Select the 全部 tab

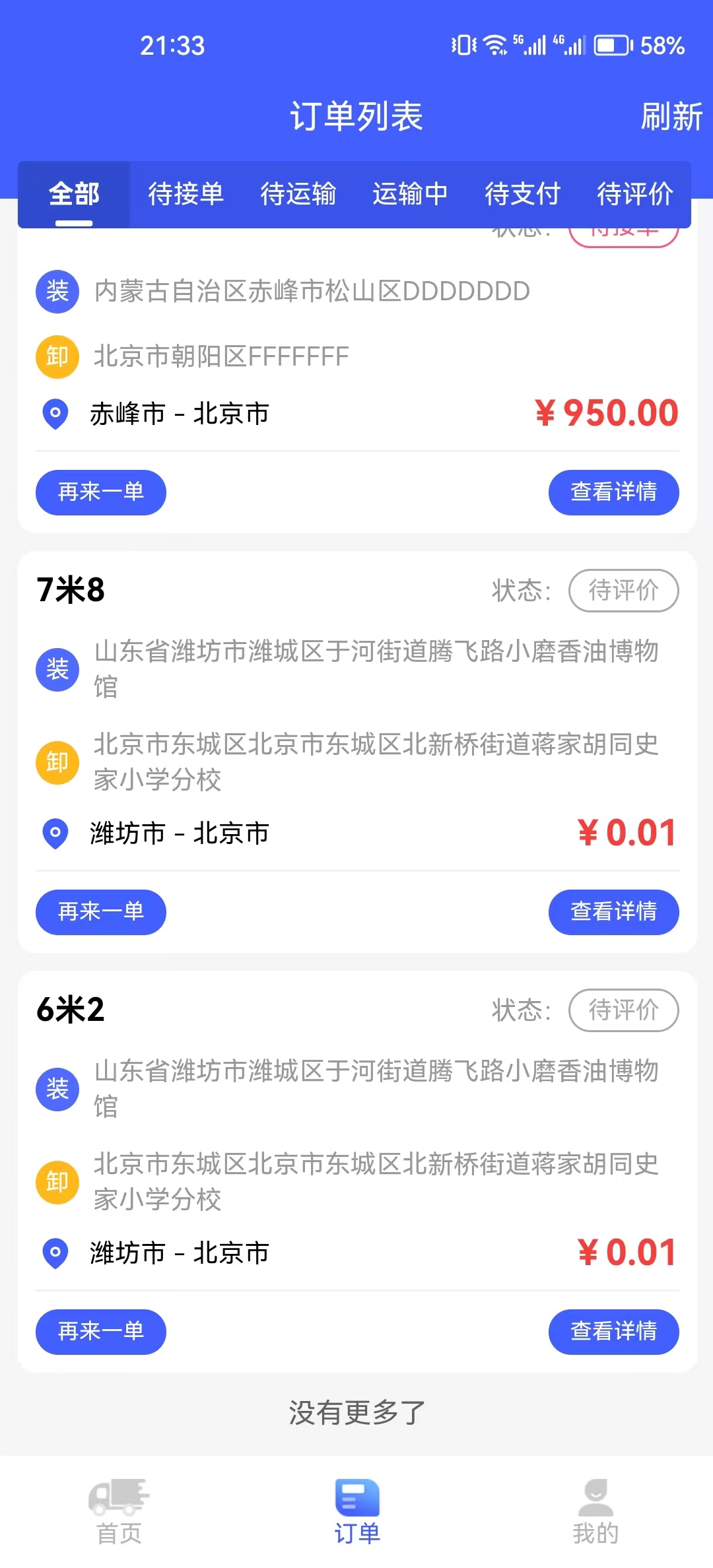[x=74, y=195]
